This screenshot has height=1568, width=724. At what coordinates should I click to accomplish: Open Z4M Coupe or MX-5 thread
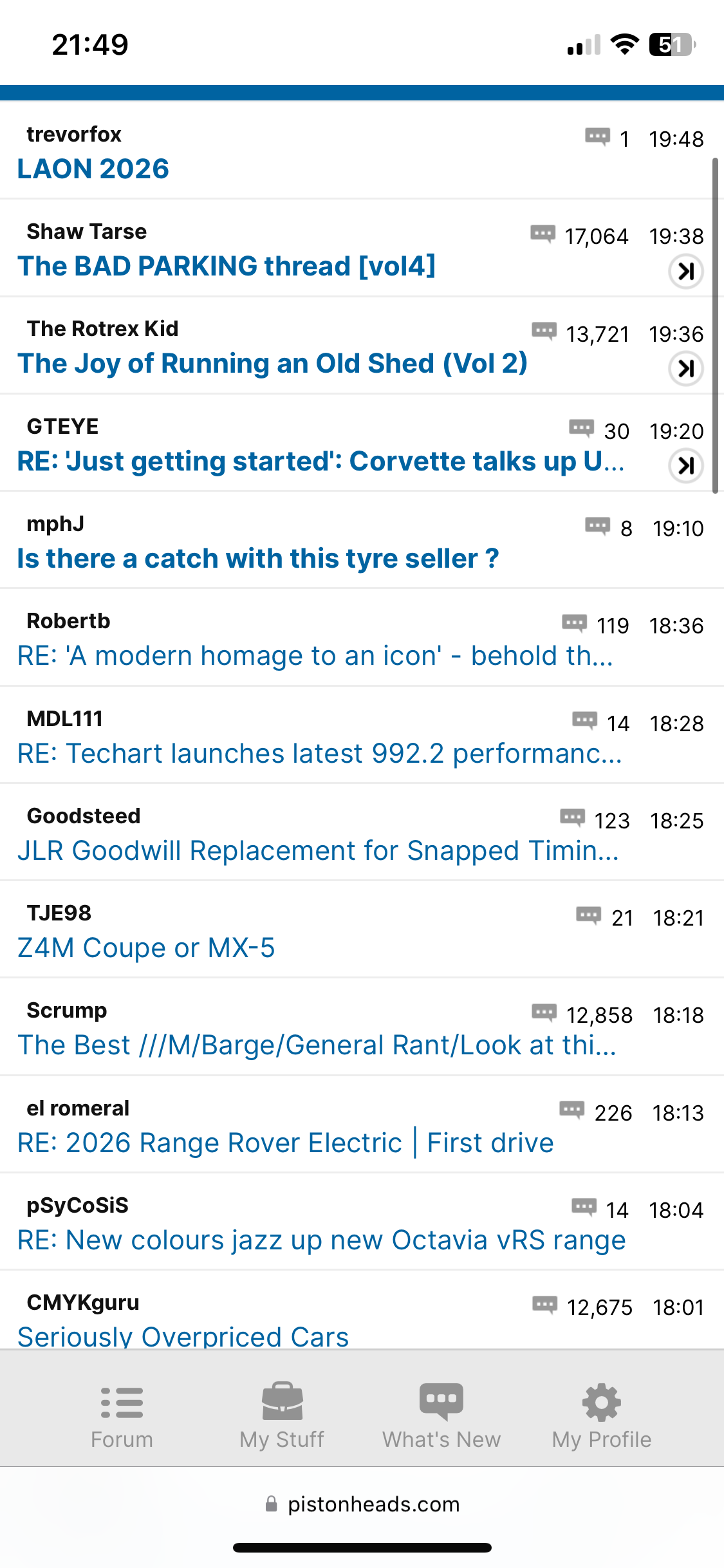(x=146, y=948)
